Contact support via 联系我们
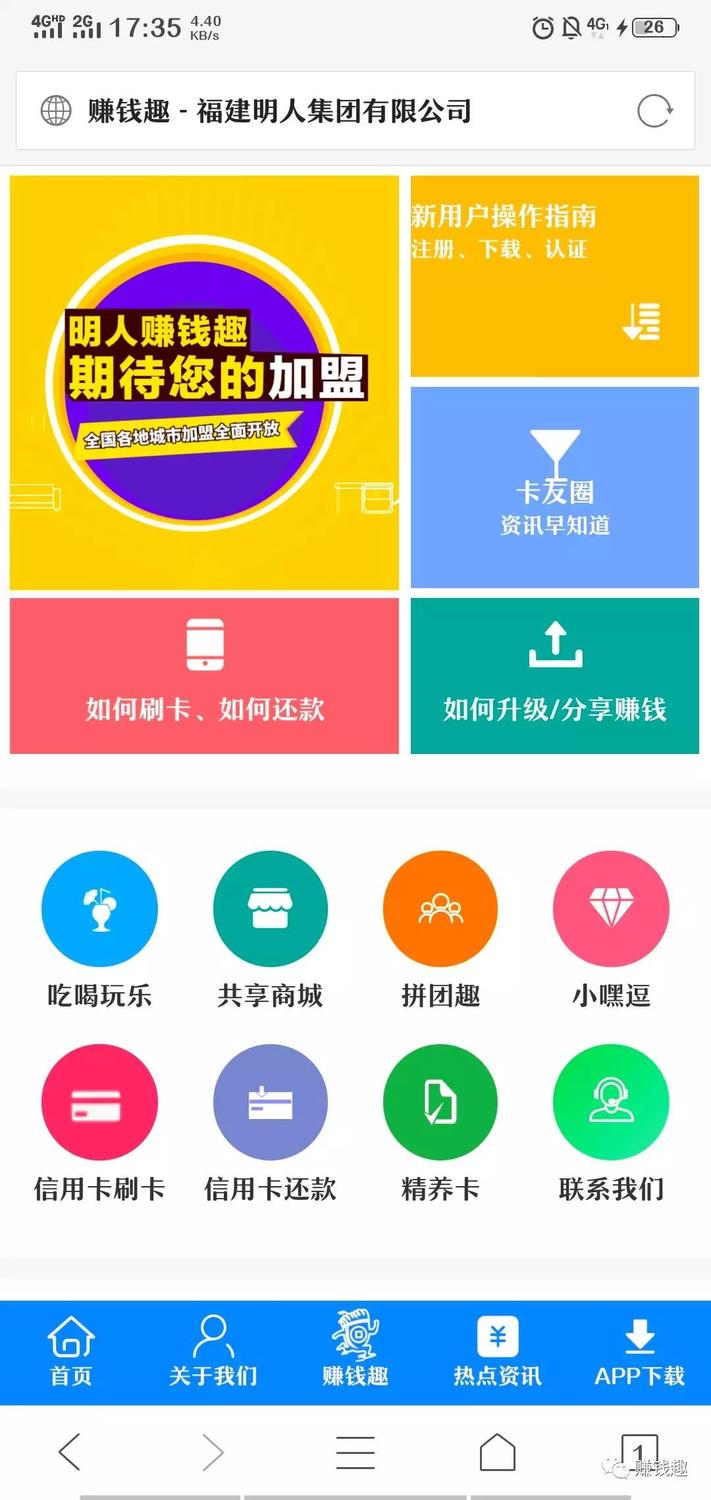 click(610, 1102)
